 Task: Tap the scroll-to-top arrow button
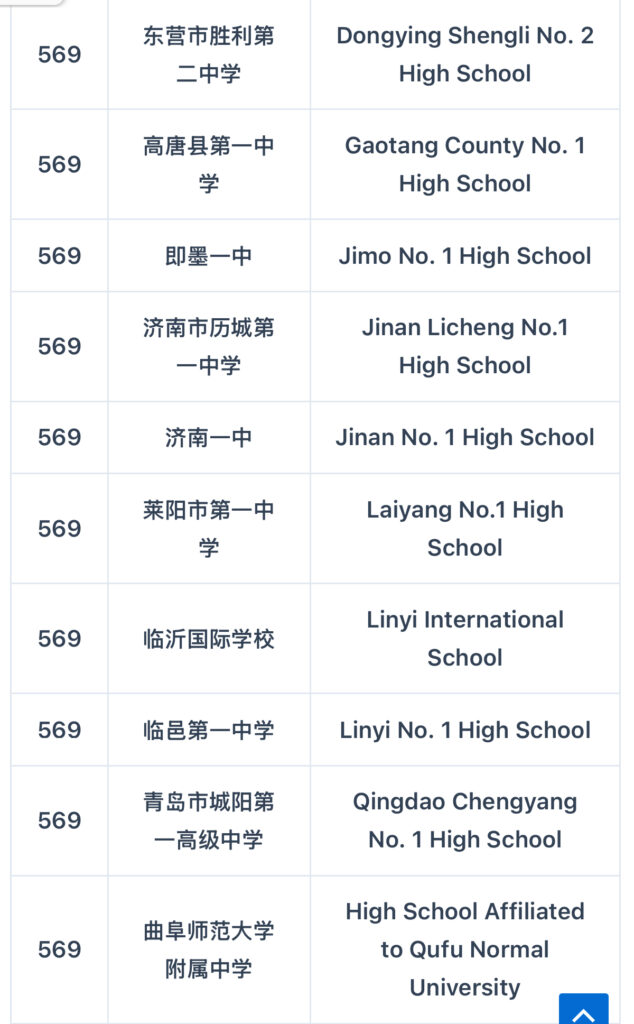(x=583, y=1010)
